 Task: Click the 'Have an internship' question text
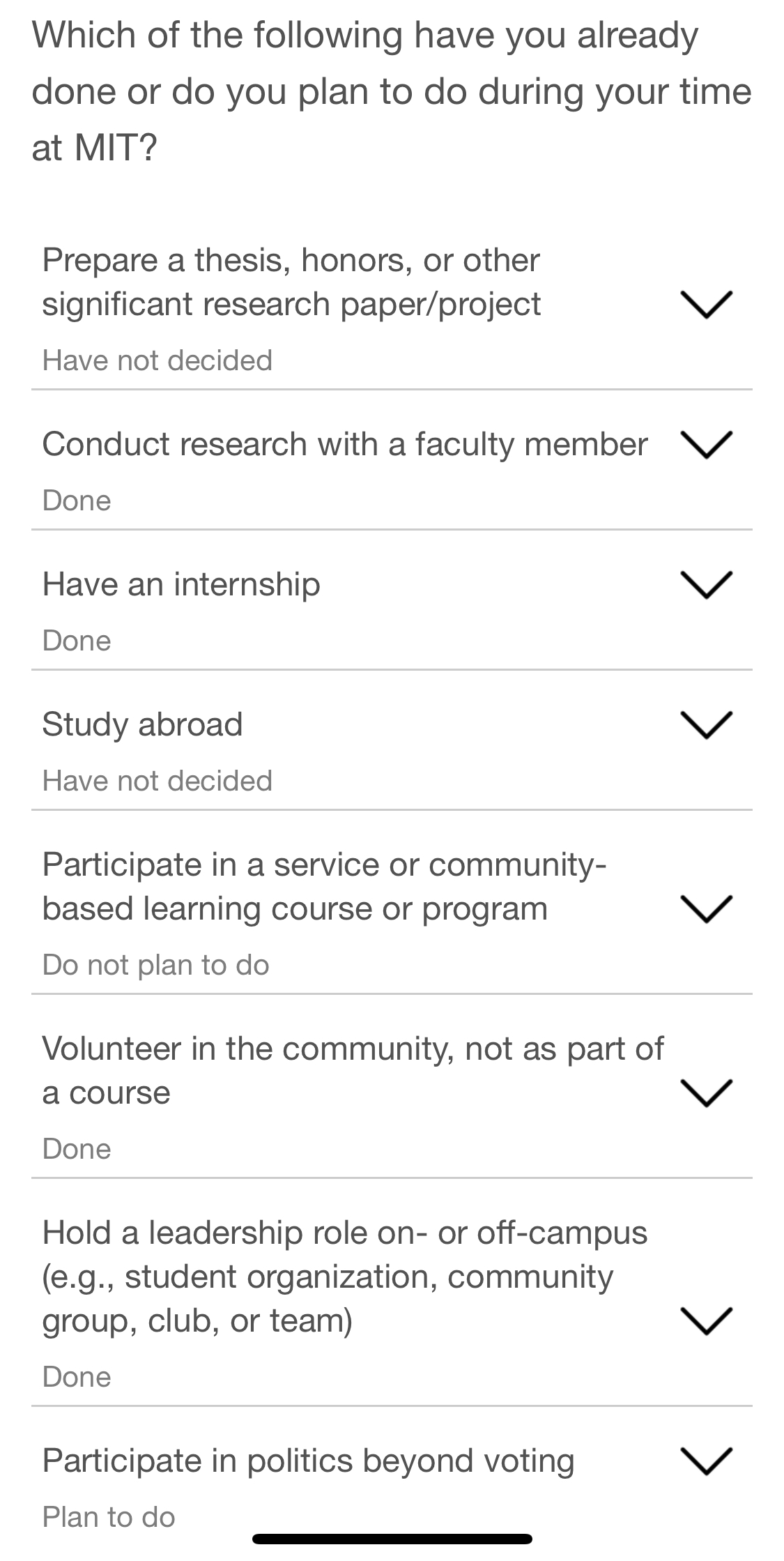click(x=180, y=584)
